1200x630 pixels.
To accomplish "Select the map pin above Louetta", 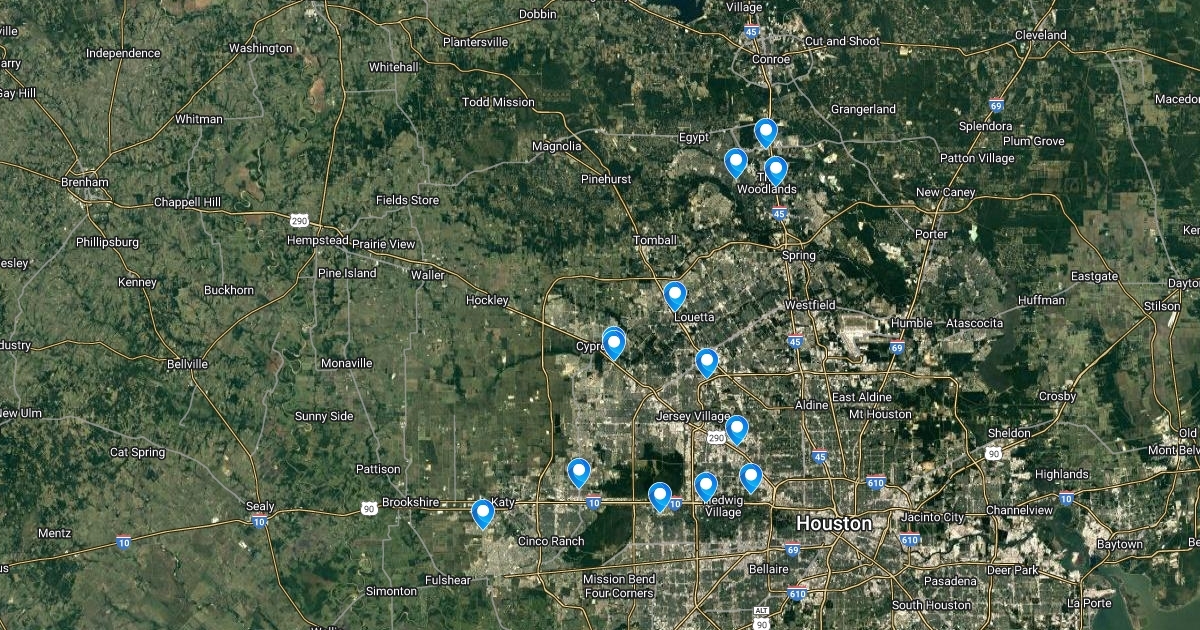I will tap(675, 295).
